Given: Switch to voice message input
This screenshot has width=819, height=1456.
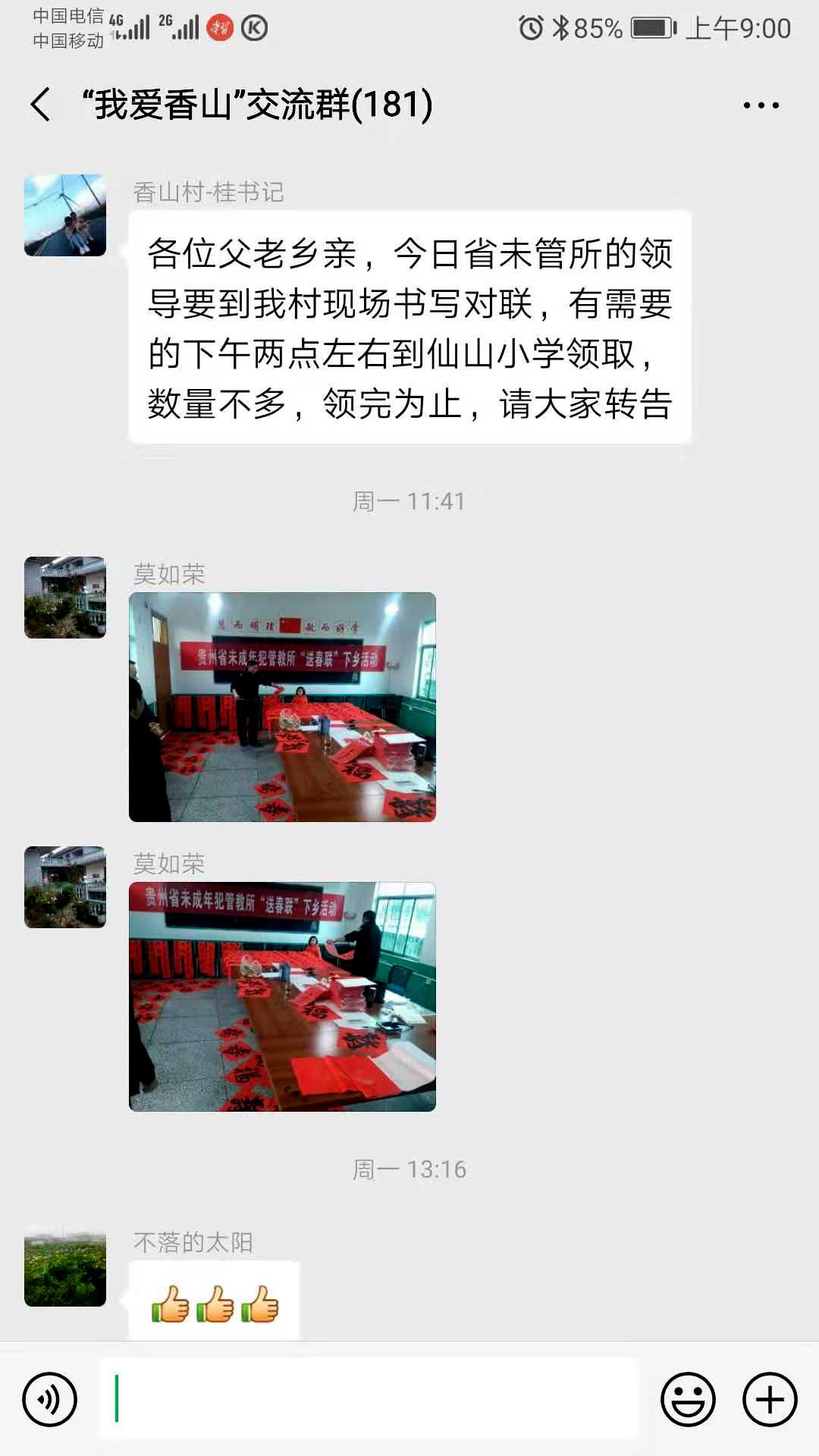Looking at the screenshot, I should point(50,1399).
